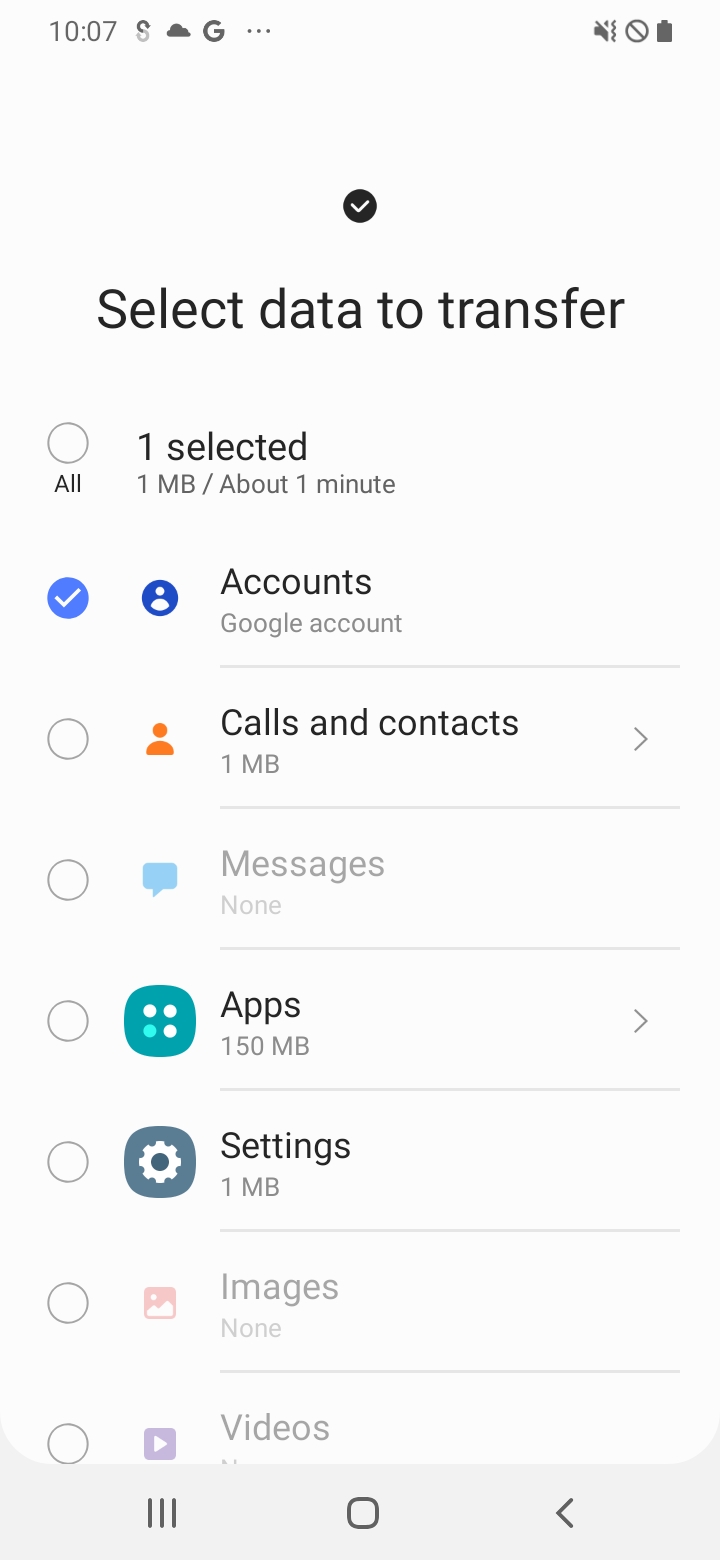Tap the Google account label
Image resolution: width=720 pixels, height=1560 pixels.
pyautogui.click(x=311, y=623)
